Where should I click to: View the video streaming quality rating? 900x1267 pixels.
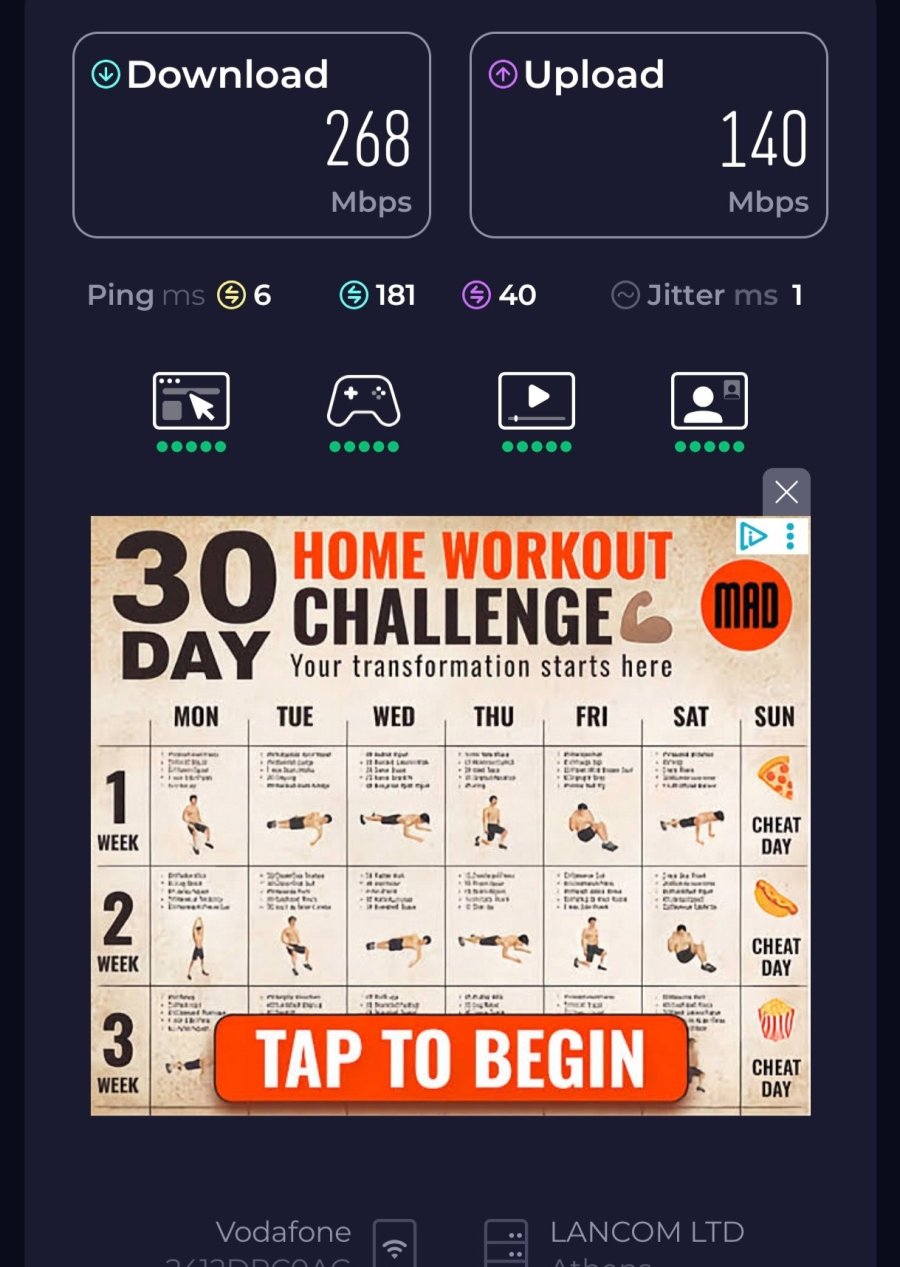click(x=536, y=409)
